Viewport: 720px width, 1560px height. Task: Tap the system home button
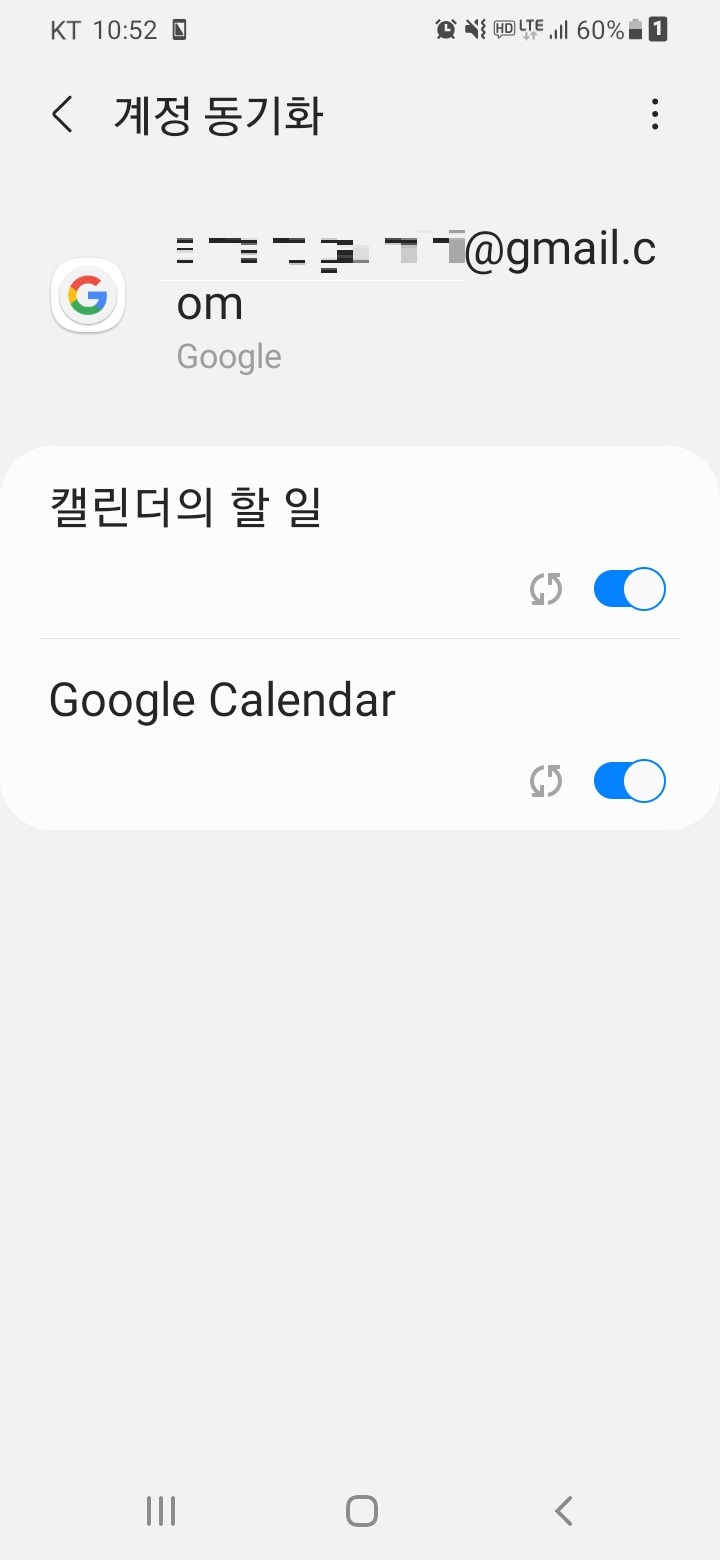coord(361,1510)
